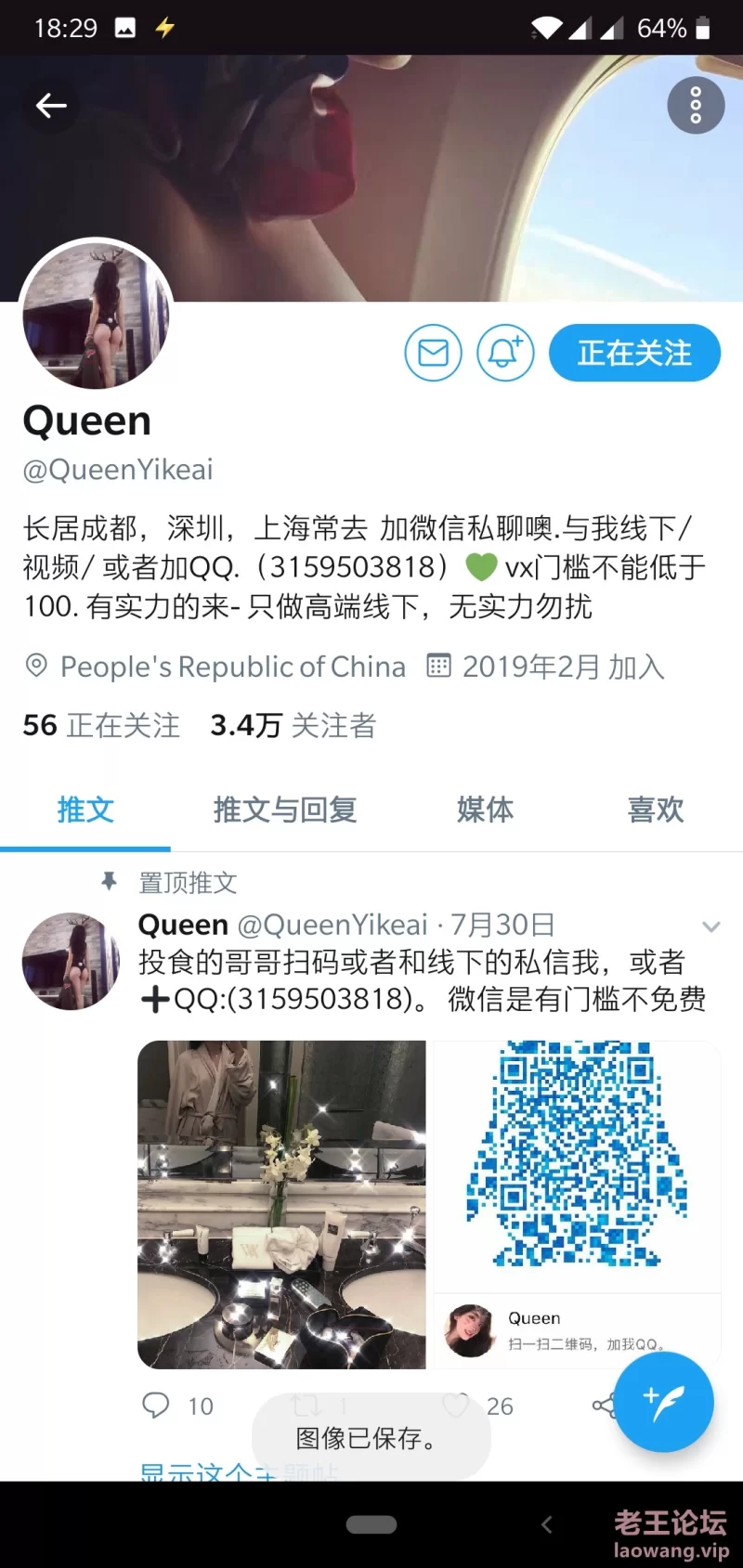
Task: Open the profile avatar picture
Action: (97, 316)
